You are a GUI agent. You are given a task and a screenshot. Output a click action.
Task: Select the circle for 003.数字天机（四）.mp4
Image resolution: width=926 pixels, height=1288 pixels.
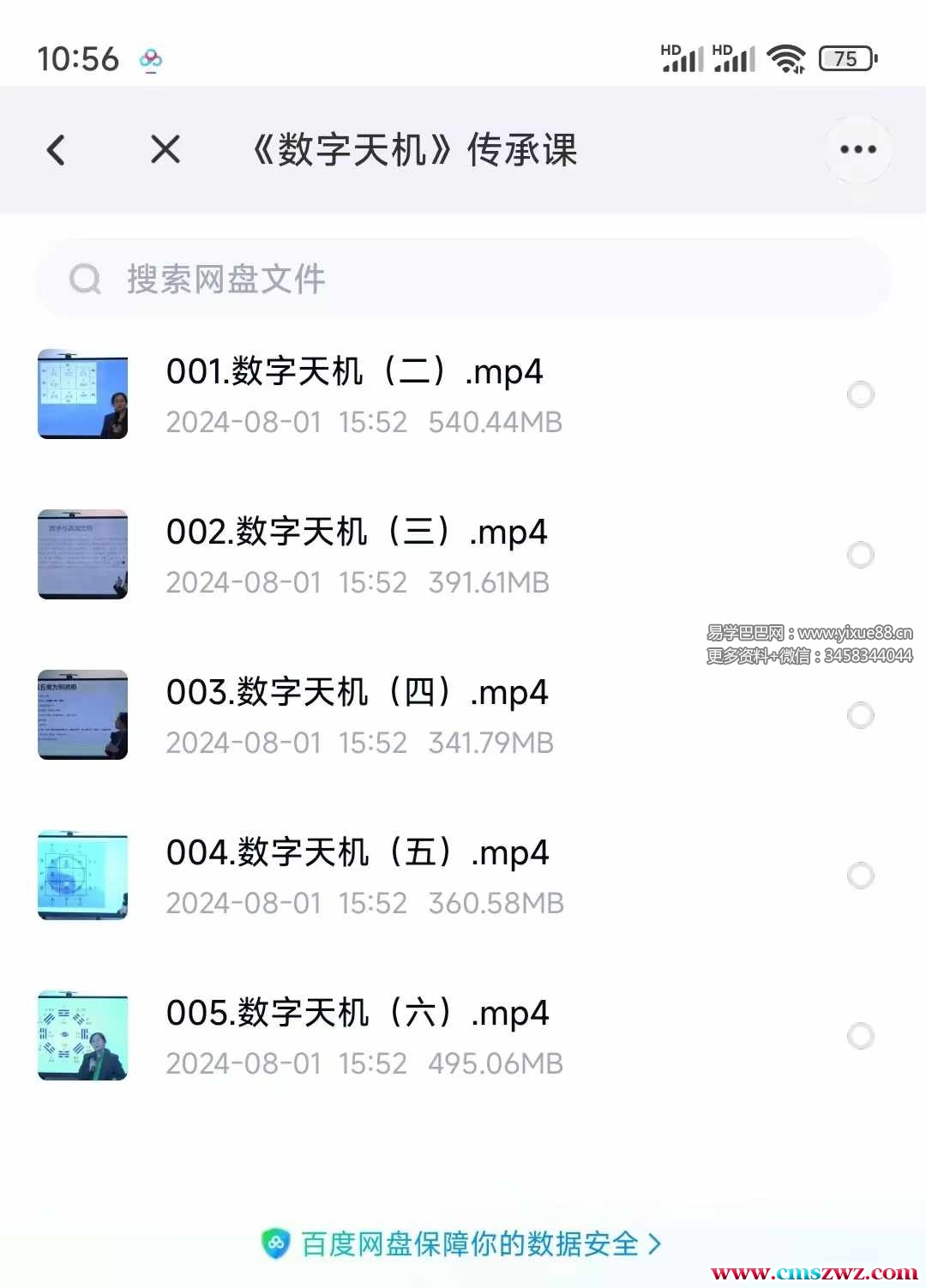[x=860, y=715]
